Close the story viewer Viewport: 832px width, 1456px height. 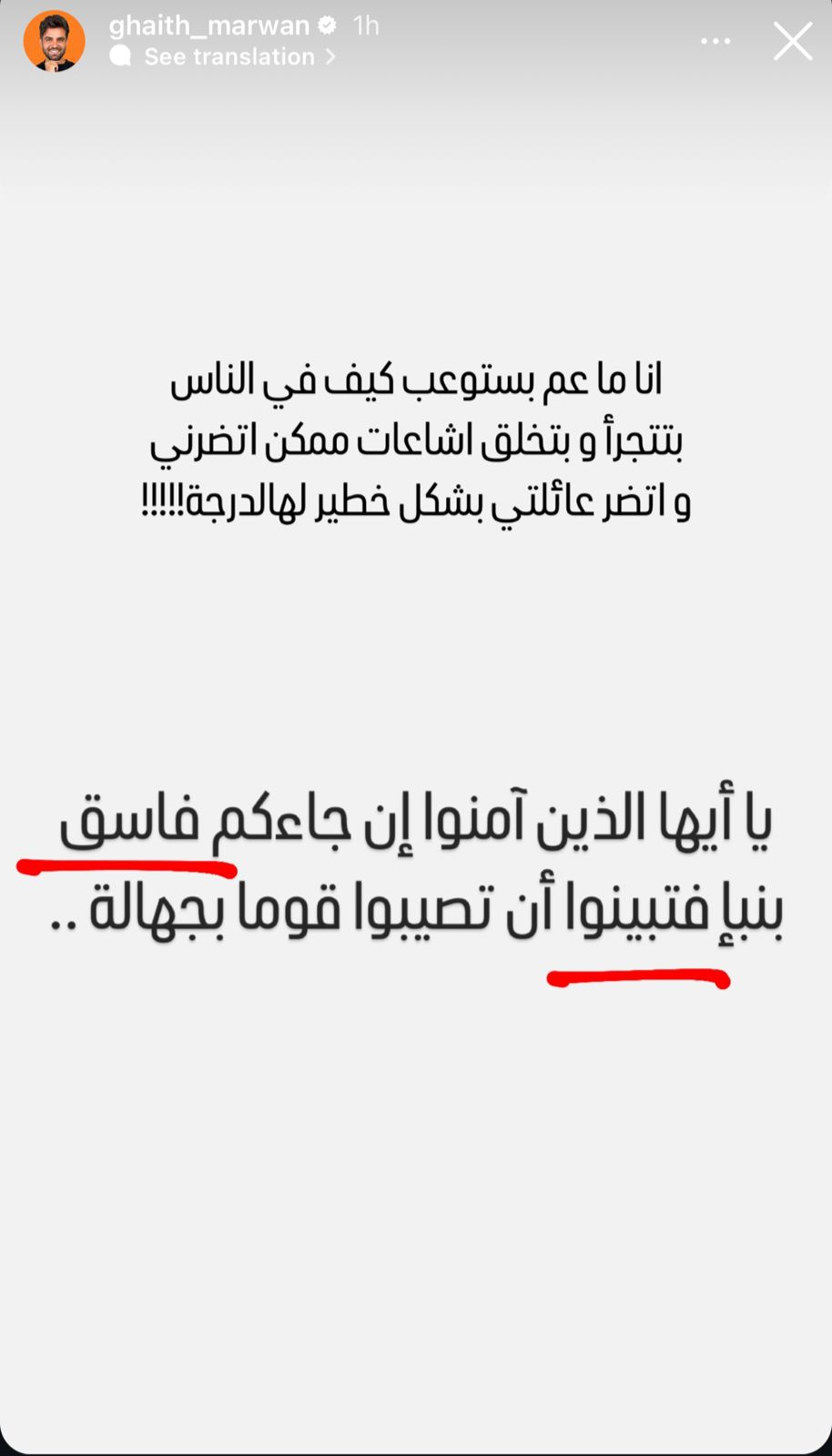coord(792,41)
